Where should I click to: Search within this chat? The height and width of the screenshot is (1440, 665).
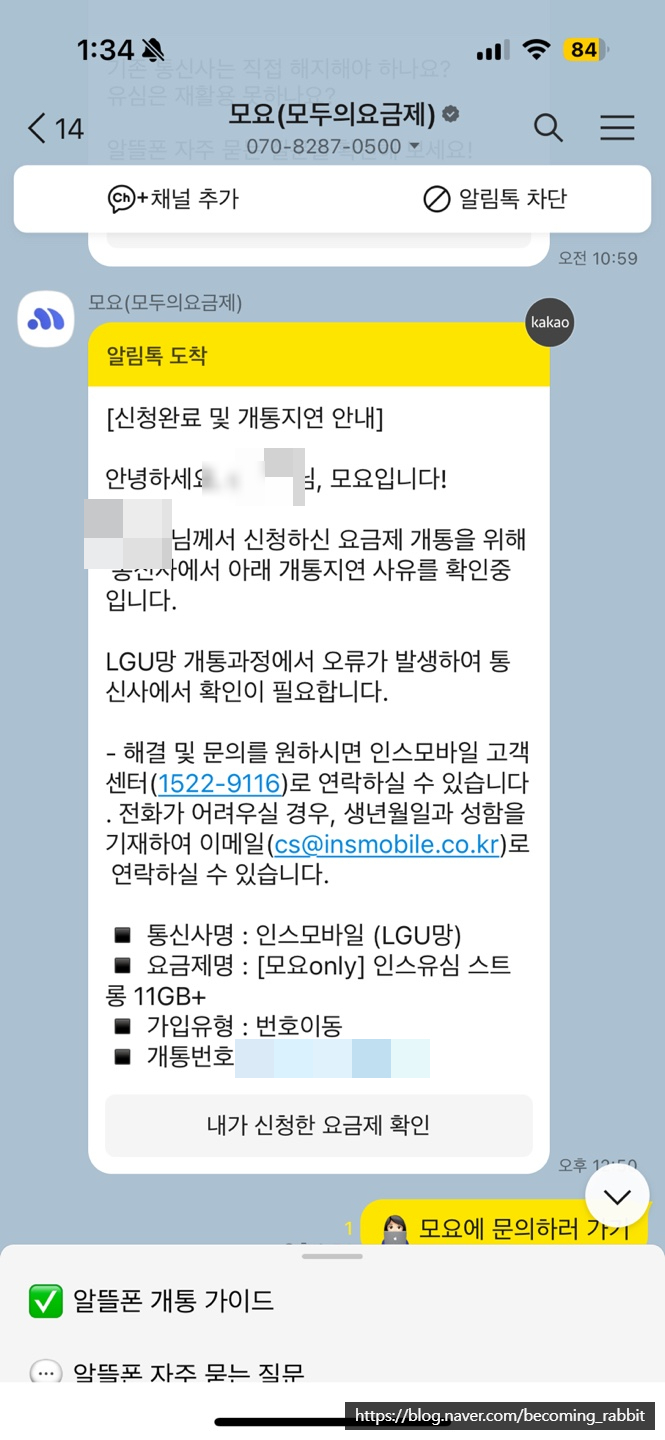[548, 127]
